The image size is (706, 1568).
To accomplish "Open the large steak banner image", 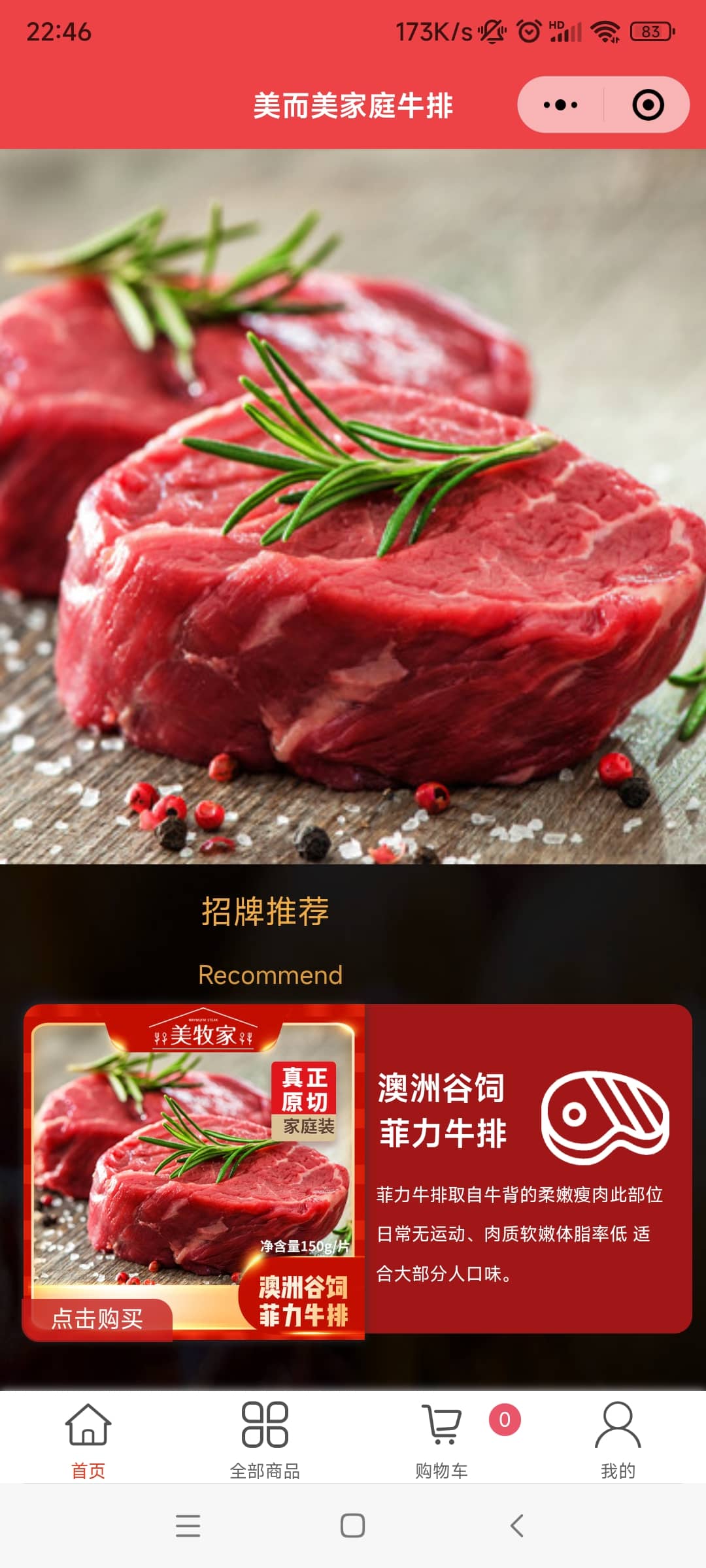I will [x=353, y=506].
